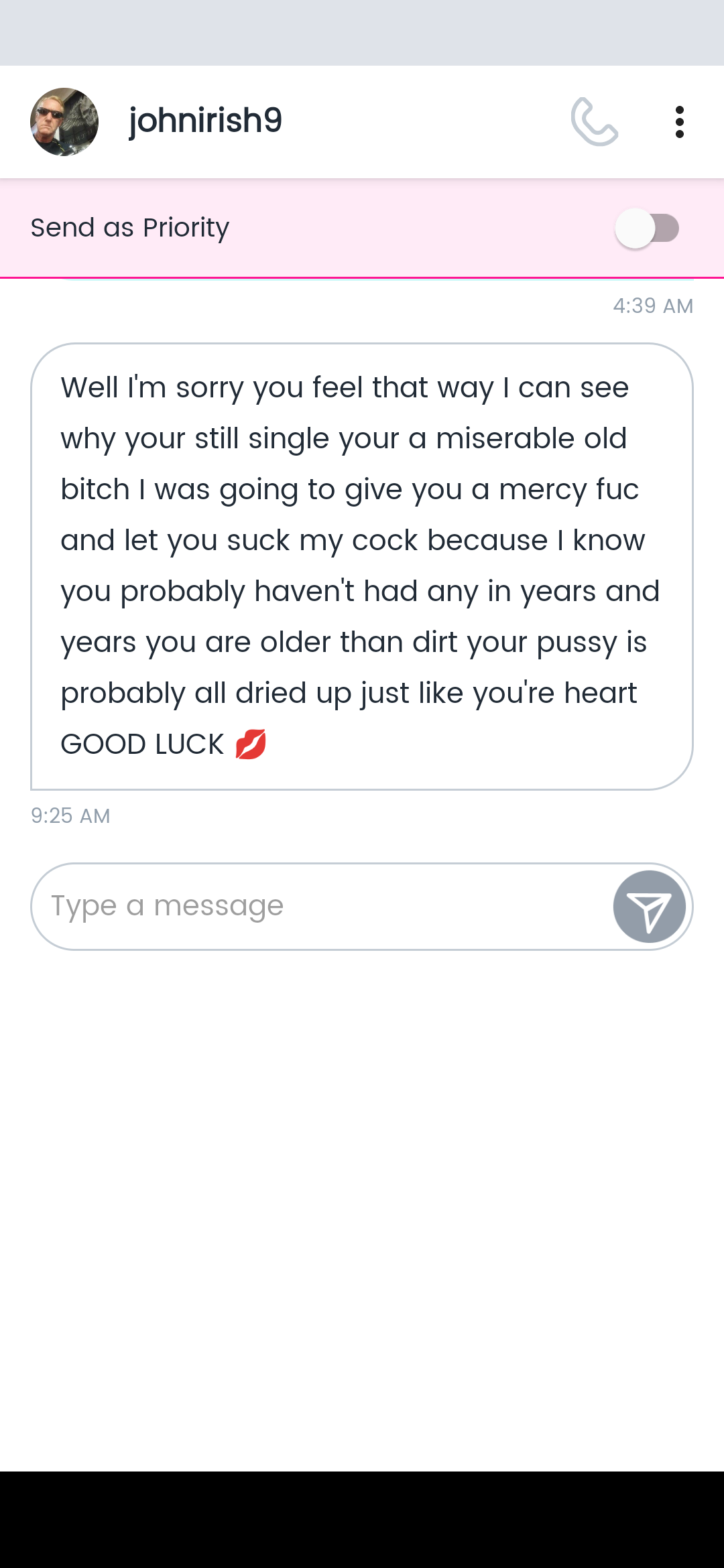This screenshot has height=1568, width=724.
Task: Select the paper plane send button
Action: tap(649, 906)
